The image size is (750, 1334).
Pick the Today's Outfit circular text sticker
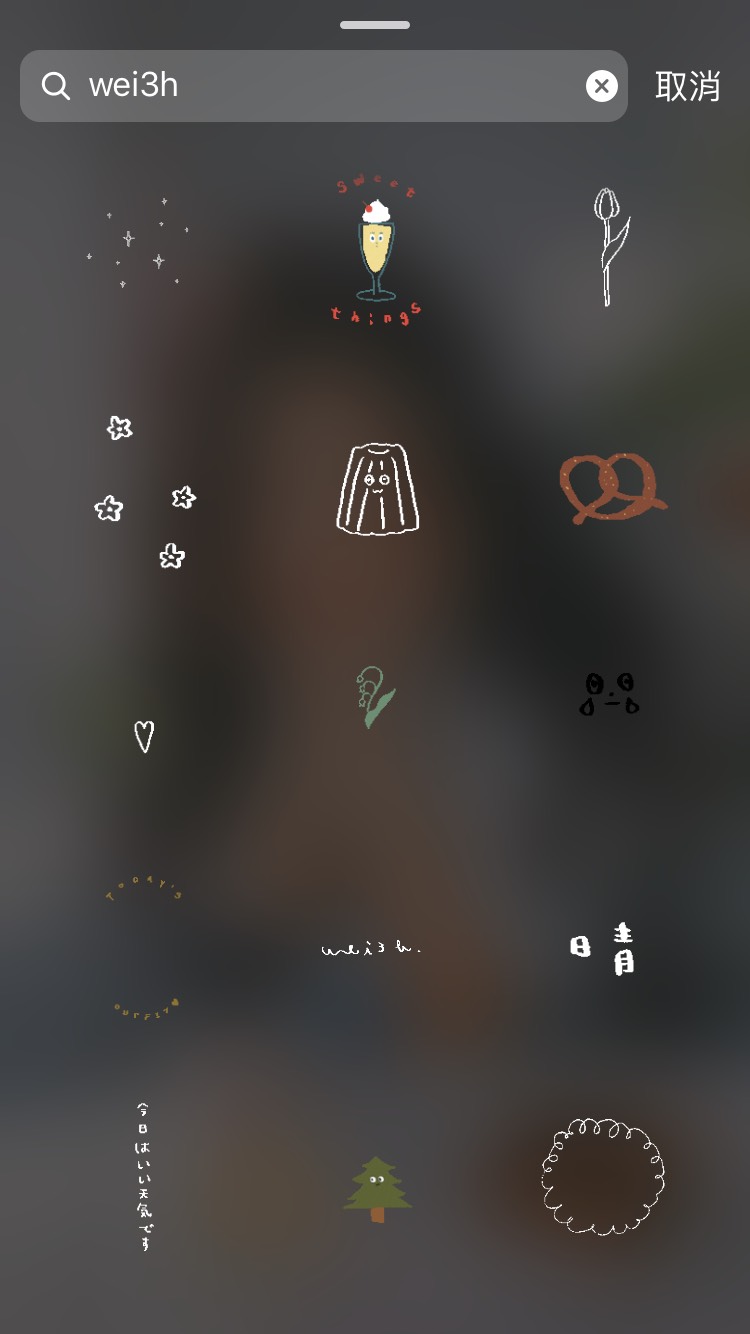pos(146,947)
